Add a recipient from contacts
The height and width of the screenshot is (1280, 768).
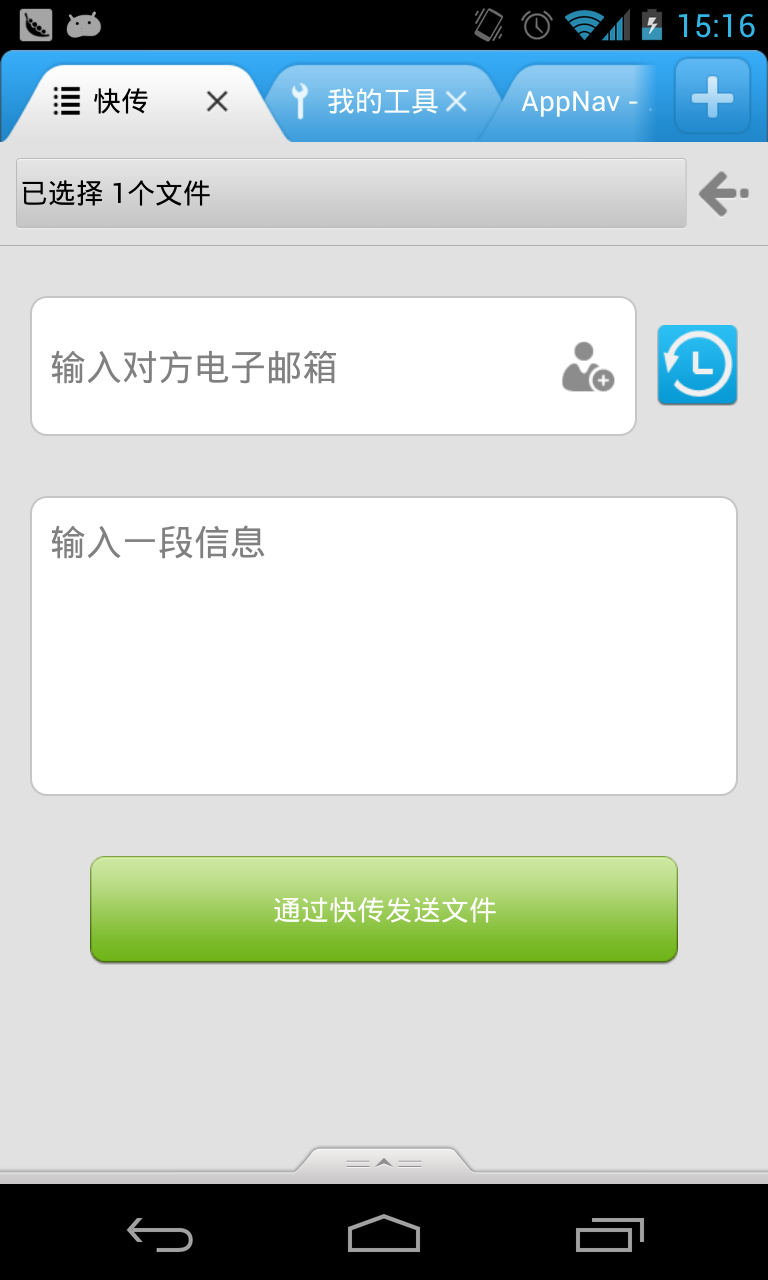click(587, 367)
